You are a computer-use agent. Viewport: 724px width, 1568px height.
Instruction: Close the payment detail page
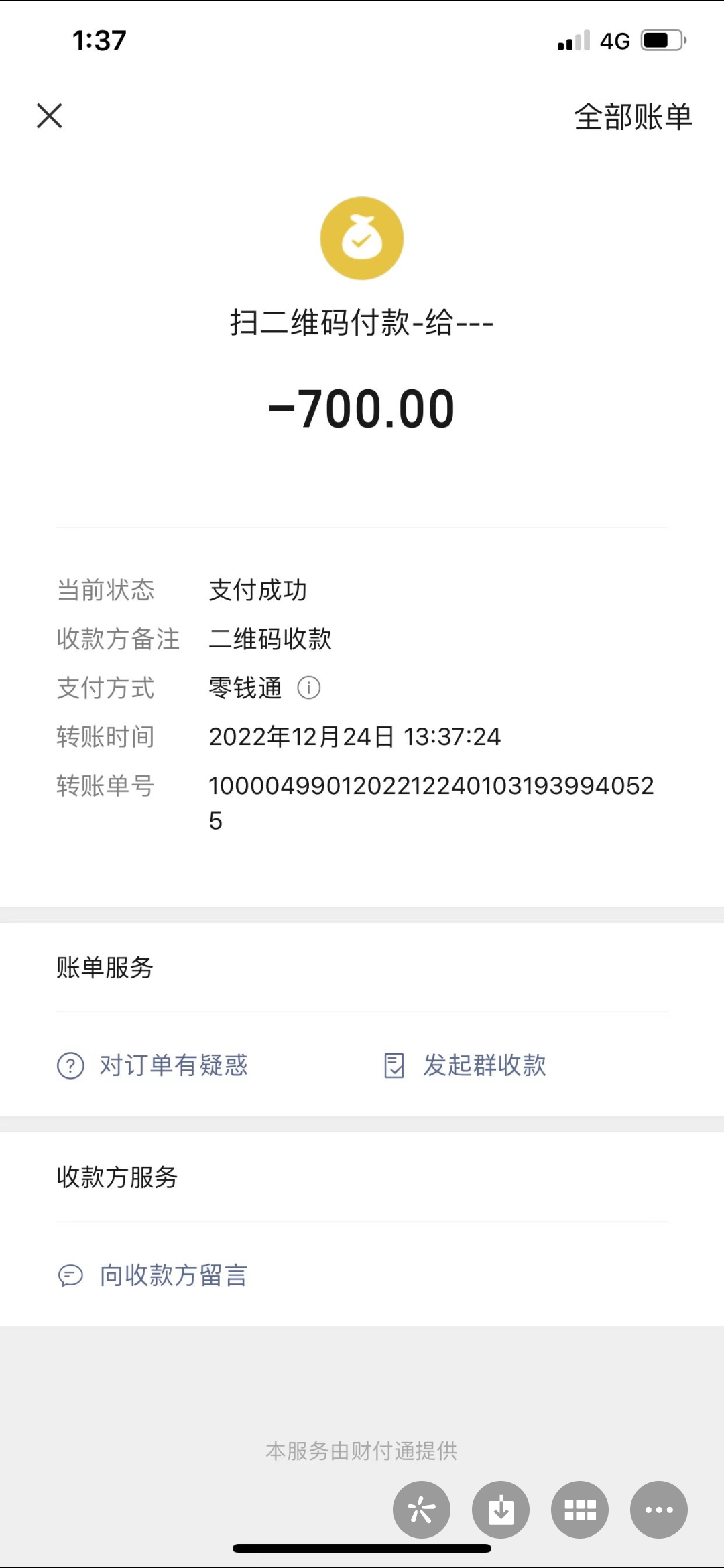pos(50,115)
